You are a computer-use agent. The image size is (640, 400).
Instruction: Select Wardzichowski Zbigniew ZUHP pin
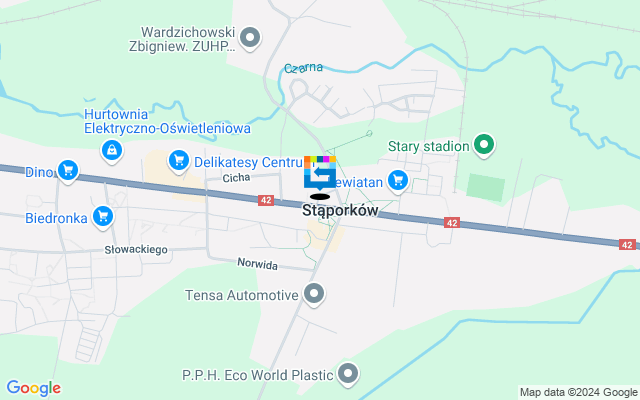[250, 39]
